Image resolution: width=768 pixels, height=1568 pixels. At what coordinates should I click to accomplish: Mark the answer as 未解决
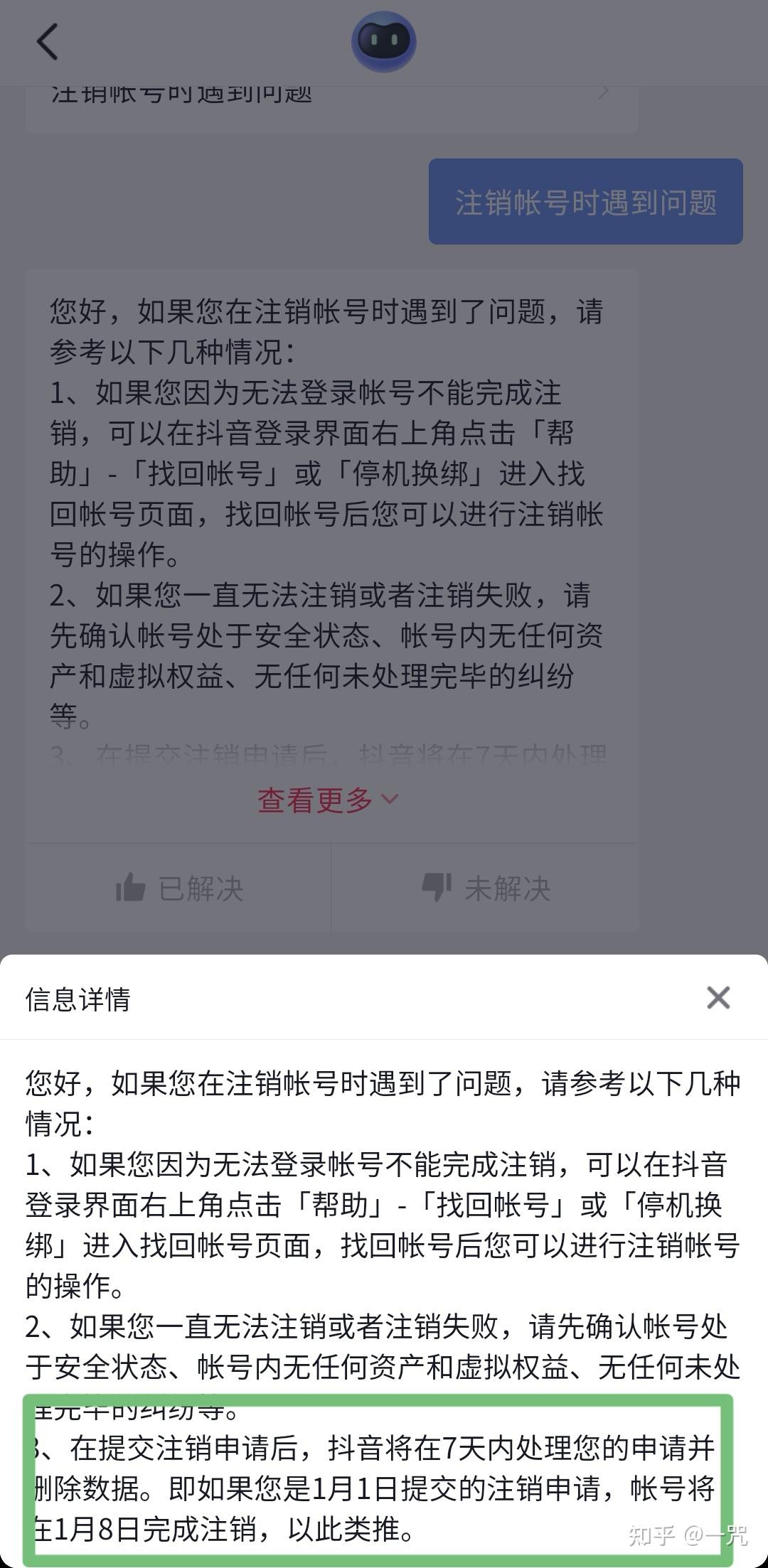point(486,888)
